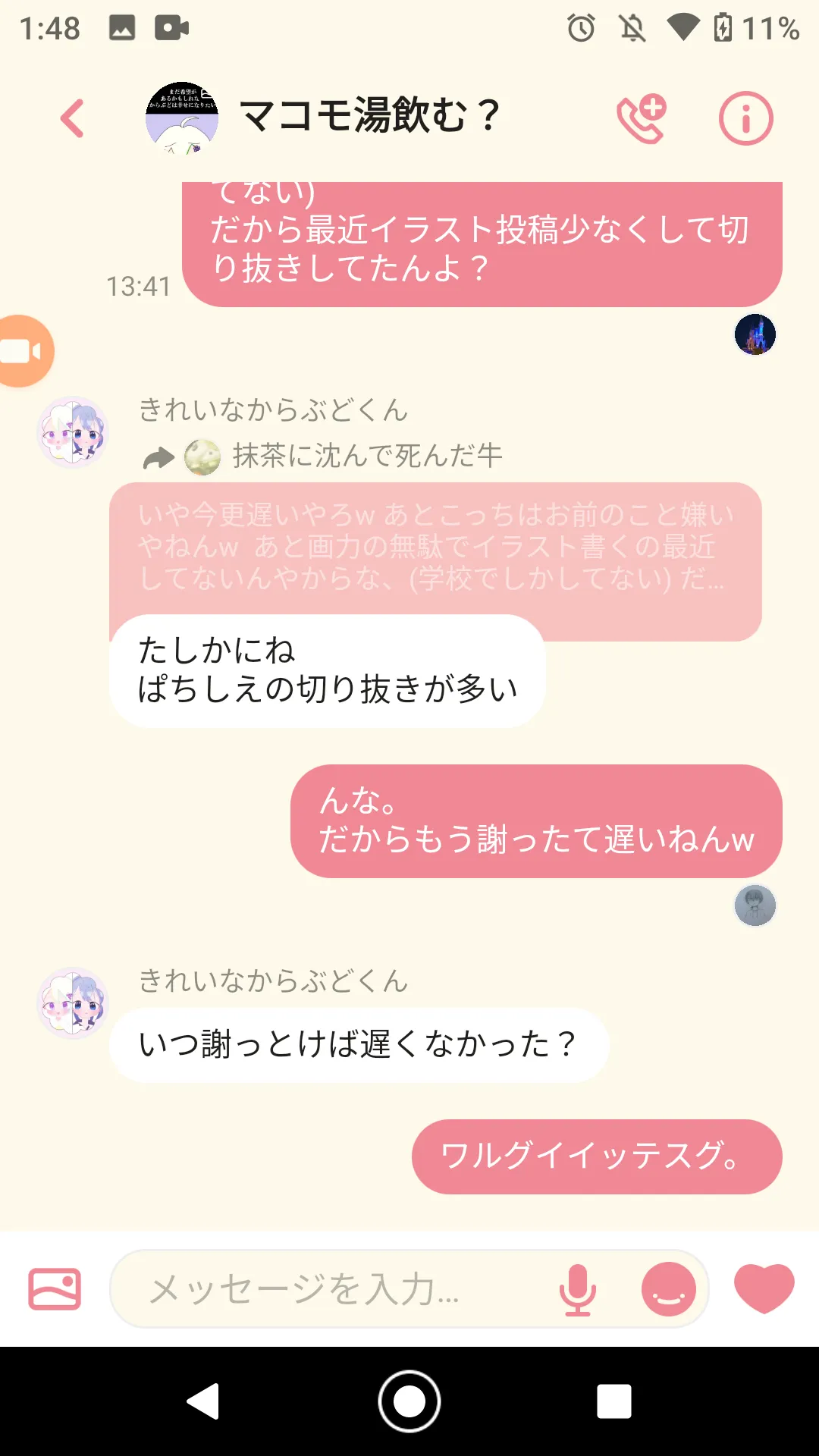This screenshot has width=819, height=1456.
Task: Go back with the pink arrow
Action: (72, 118)
